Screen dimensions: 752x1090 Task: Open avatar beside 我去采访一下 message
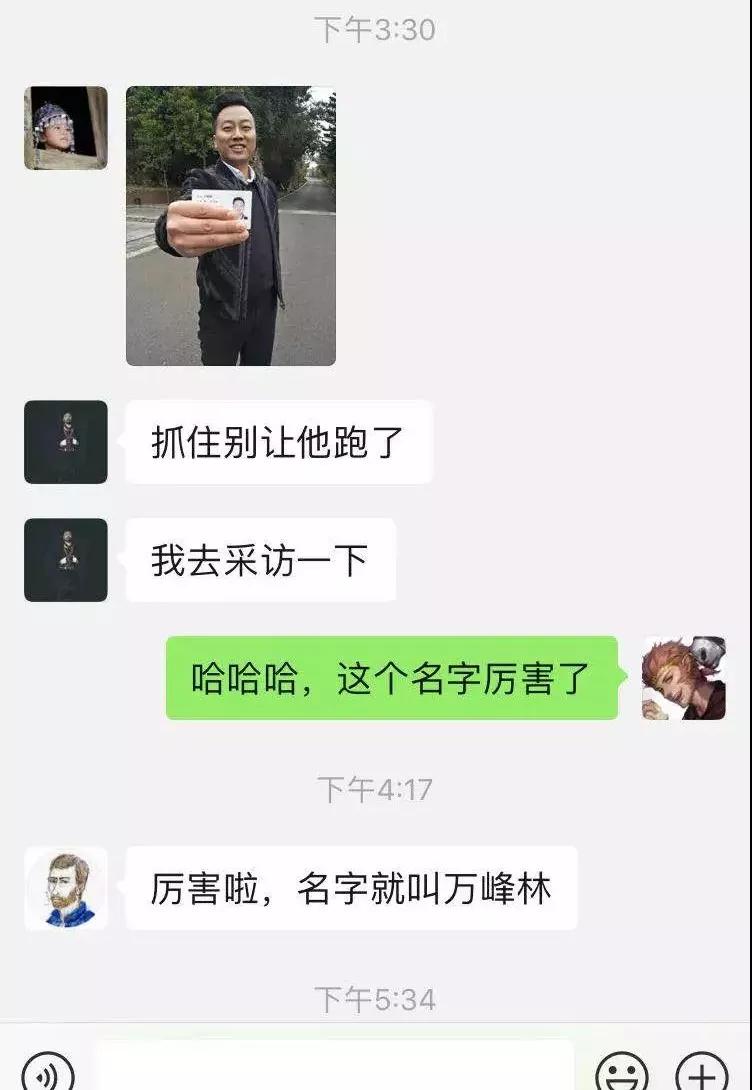(66, 560)
